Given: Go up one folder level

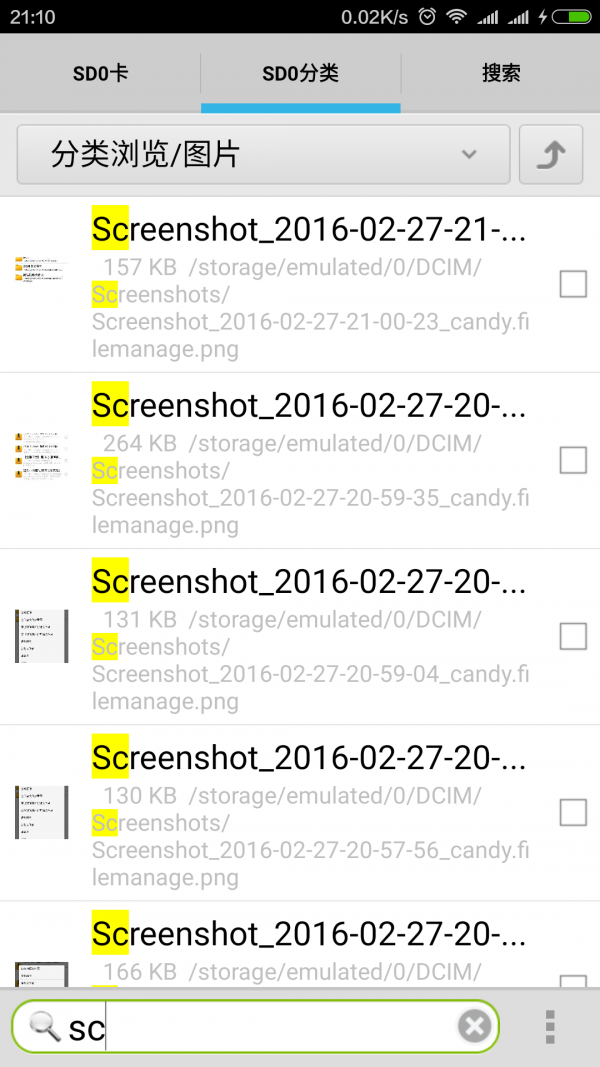Looking at the screenshot, I should tap(551, 155).
